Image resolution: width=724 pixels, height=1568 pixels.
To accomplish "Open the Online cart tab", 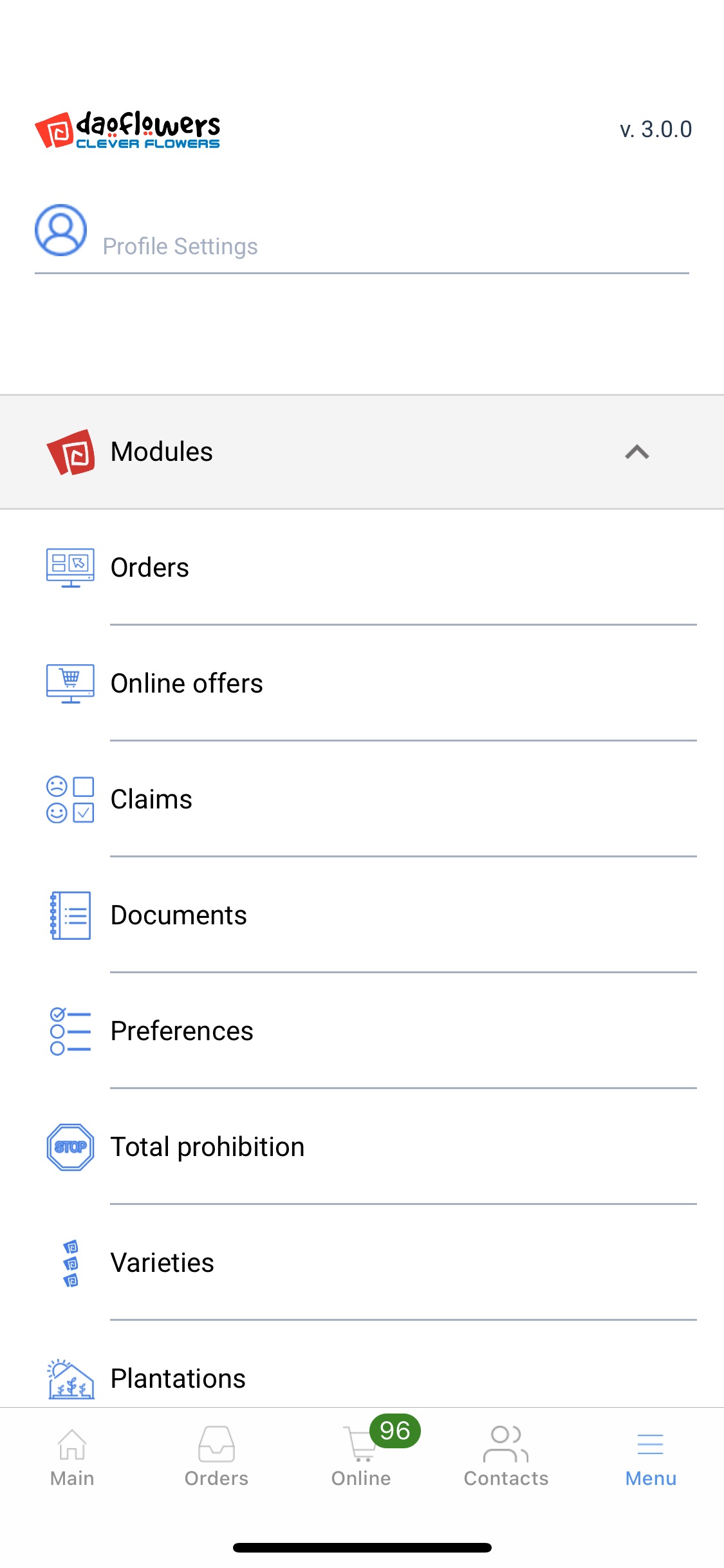I will (x=361, y=1457).
